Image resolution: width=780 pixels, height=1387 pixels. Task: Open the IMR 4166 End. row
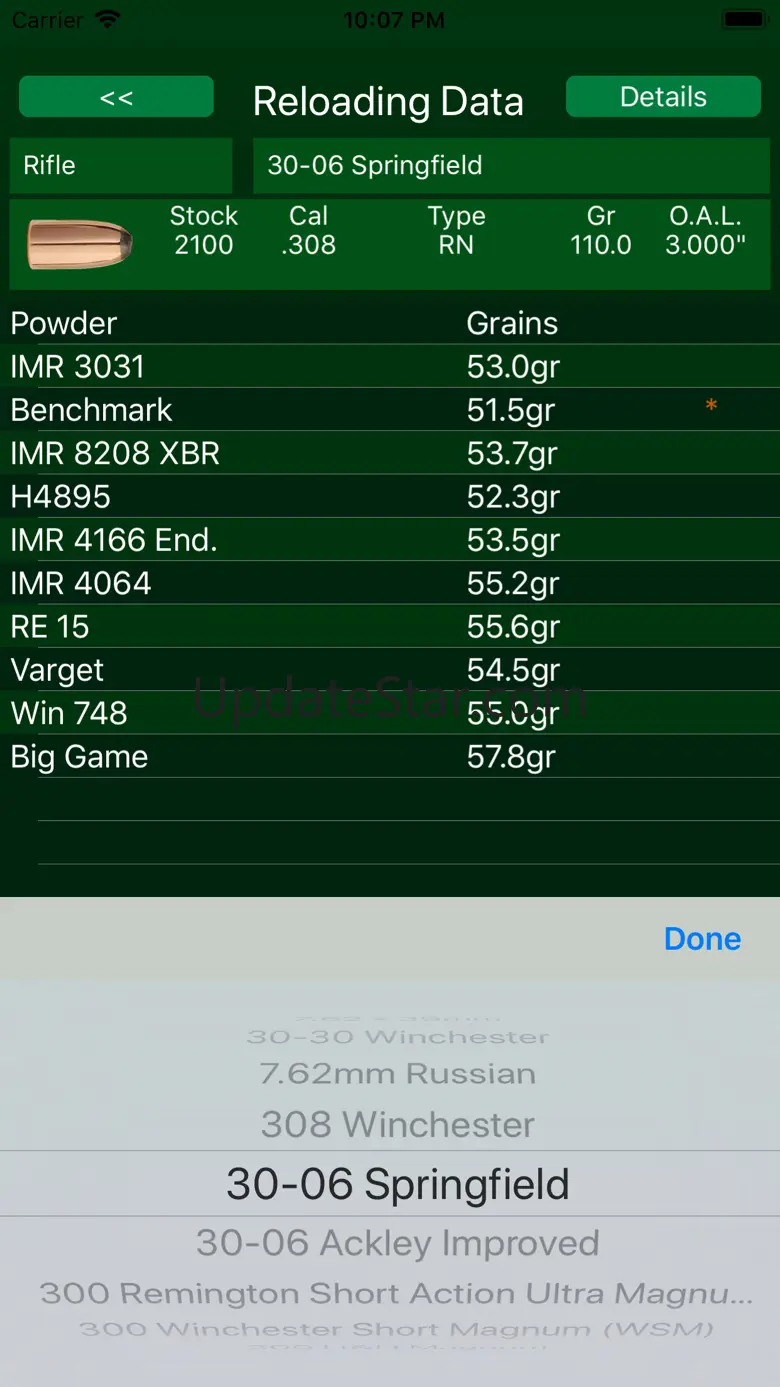point(390,540)
